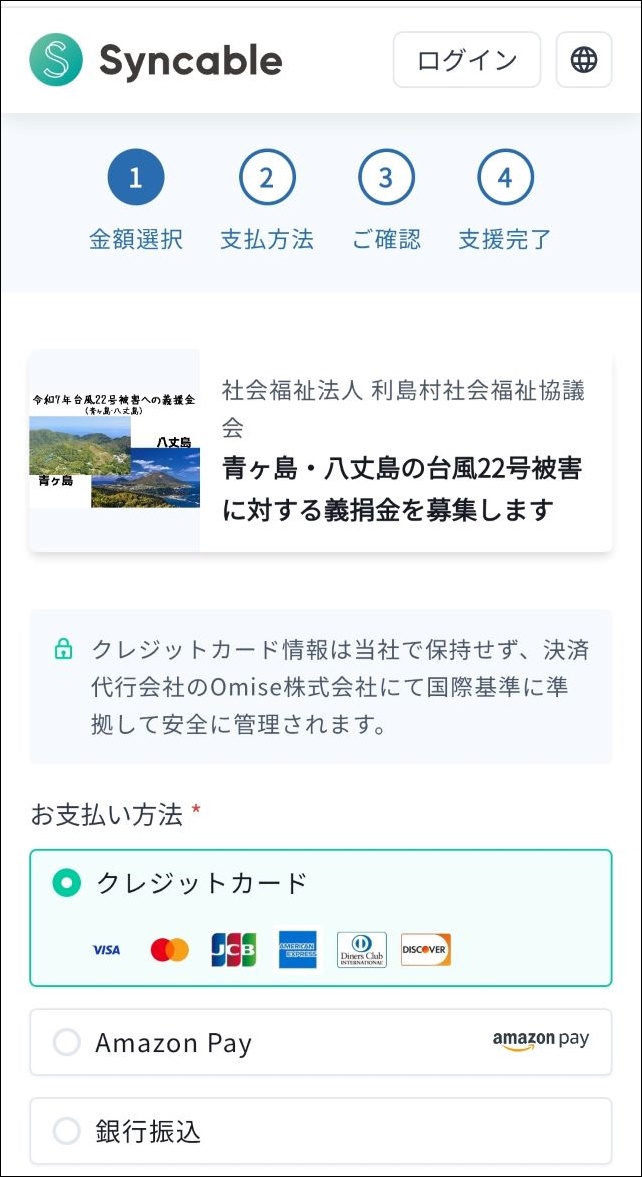Open the language globe menu
This screenshot has height=1177, width=642.
[x=584, y=60]
